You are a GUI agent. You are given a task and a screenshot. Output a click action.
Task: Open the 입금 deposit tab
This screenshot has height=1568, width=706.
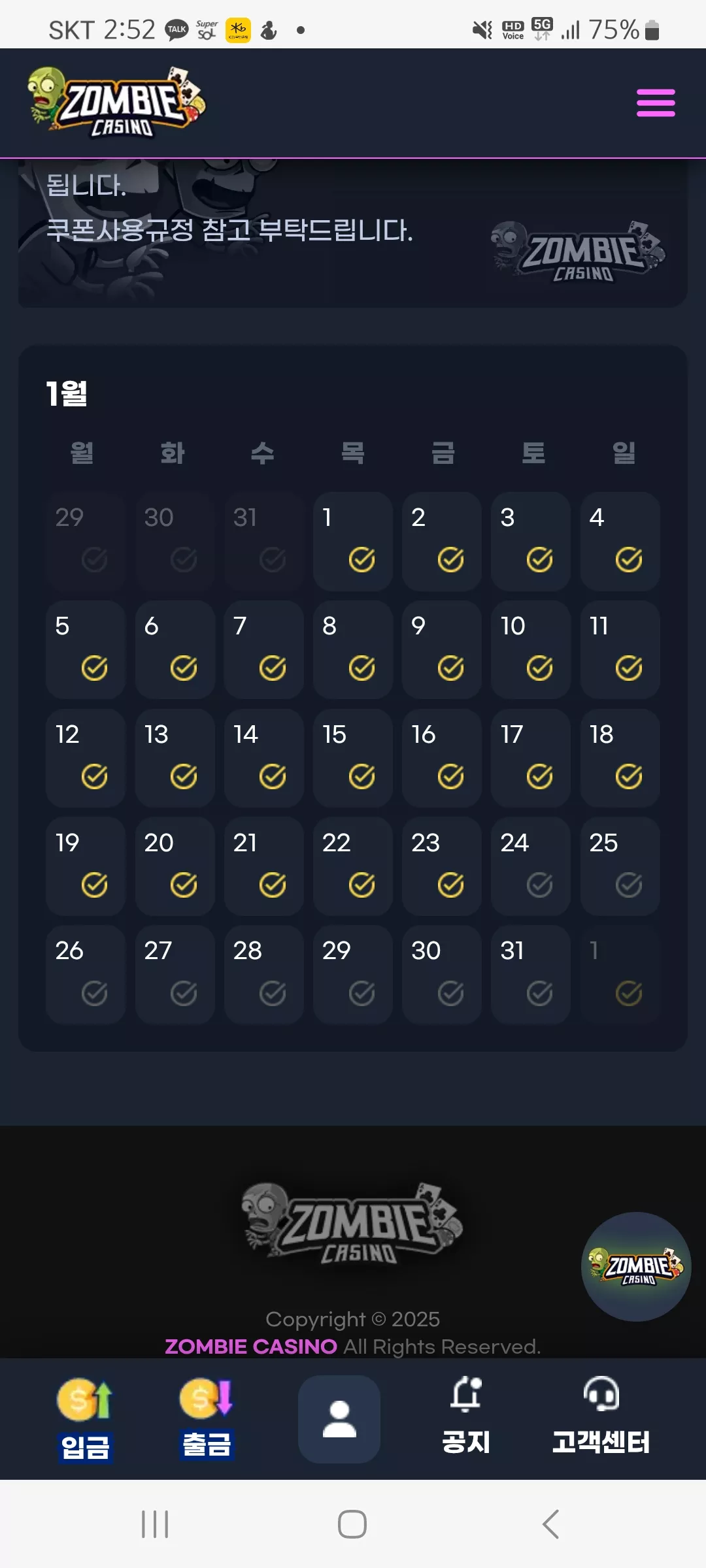click(85, 1419)
